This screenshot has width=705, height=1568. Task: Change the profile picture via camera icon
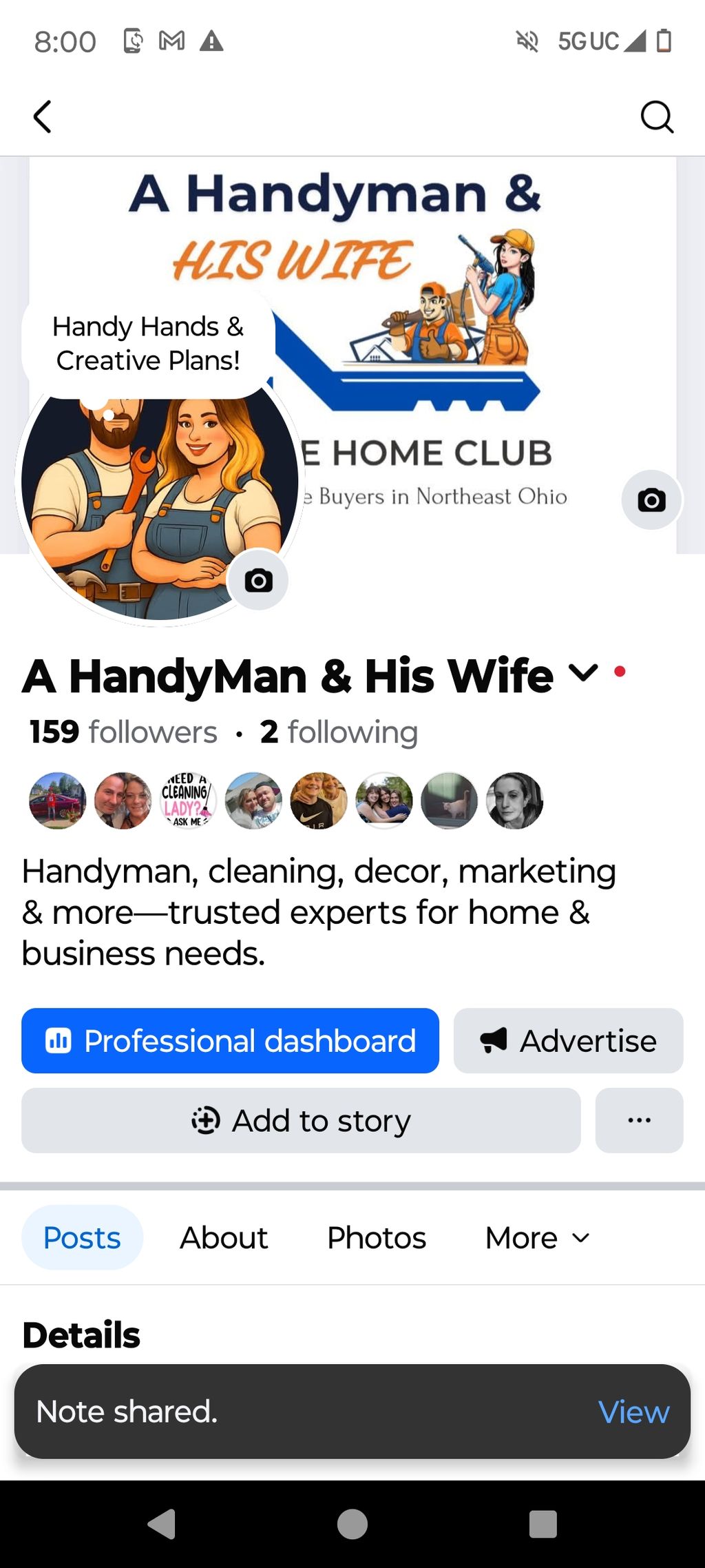click(258, 580)
